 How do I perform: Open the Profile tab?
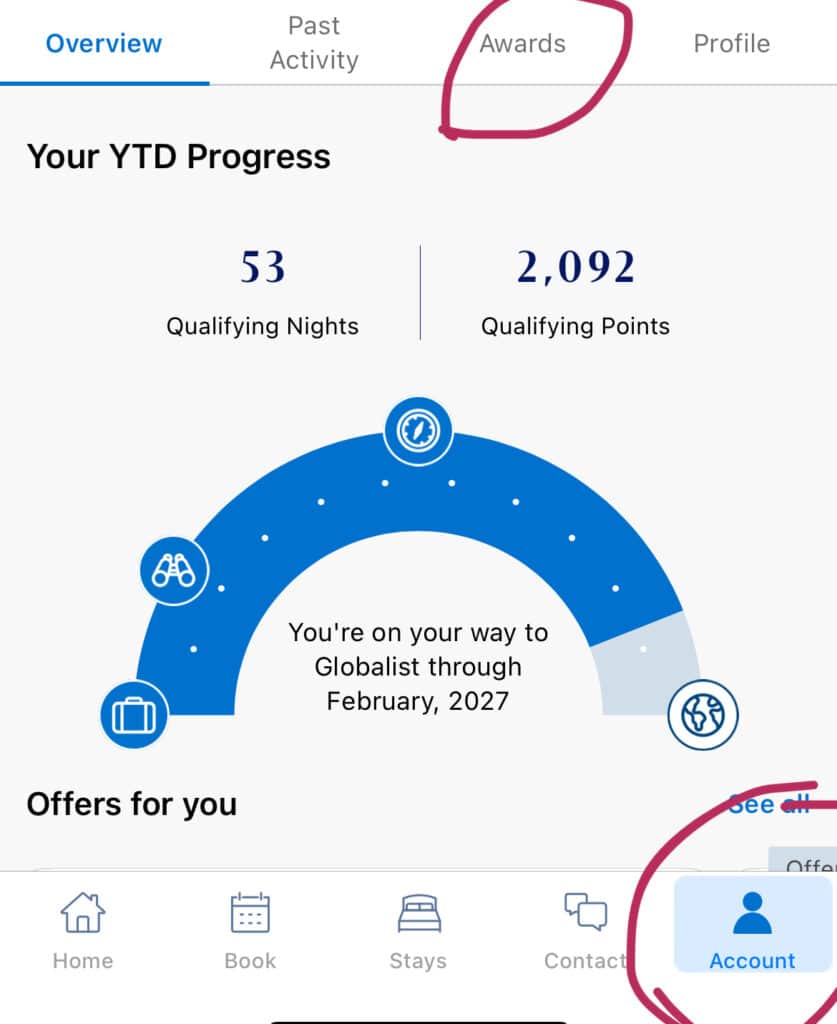(x=731, y=44)
